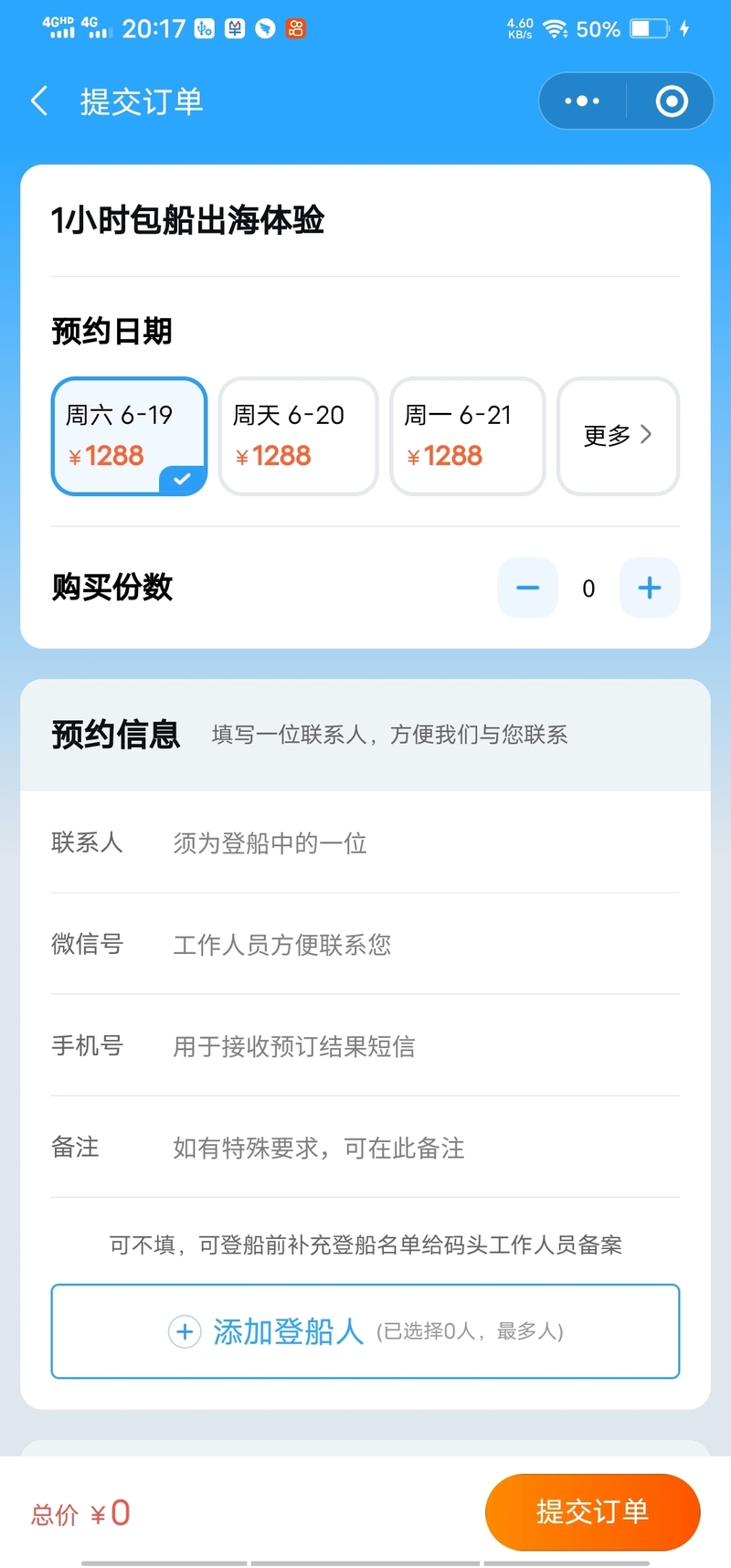Select the 周六 6-19 date
This screenshot has width=731, height=1568.
coord(130,436)
